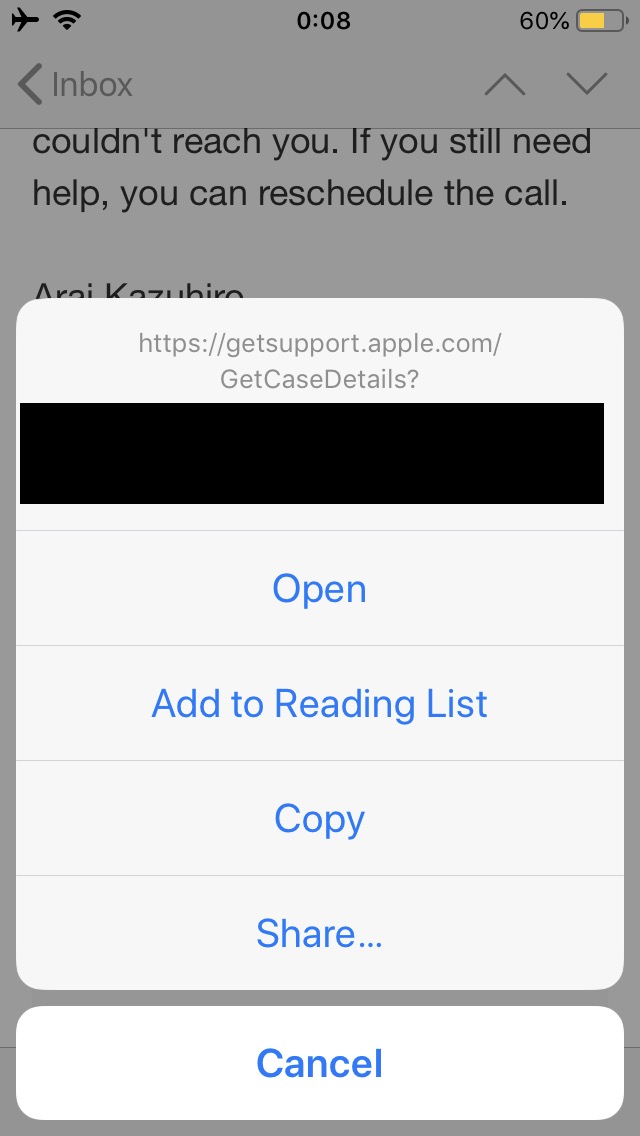640x1136 pixels.
Task: Share the link via share sheet
Action: 320,933
